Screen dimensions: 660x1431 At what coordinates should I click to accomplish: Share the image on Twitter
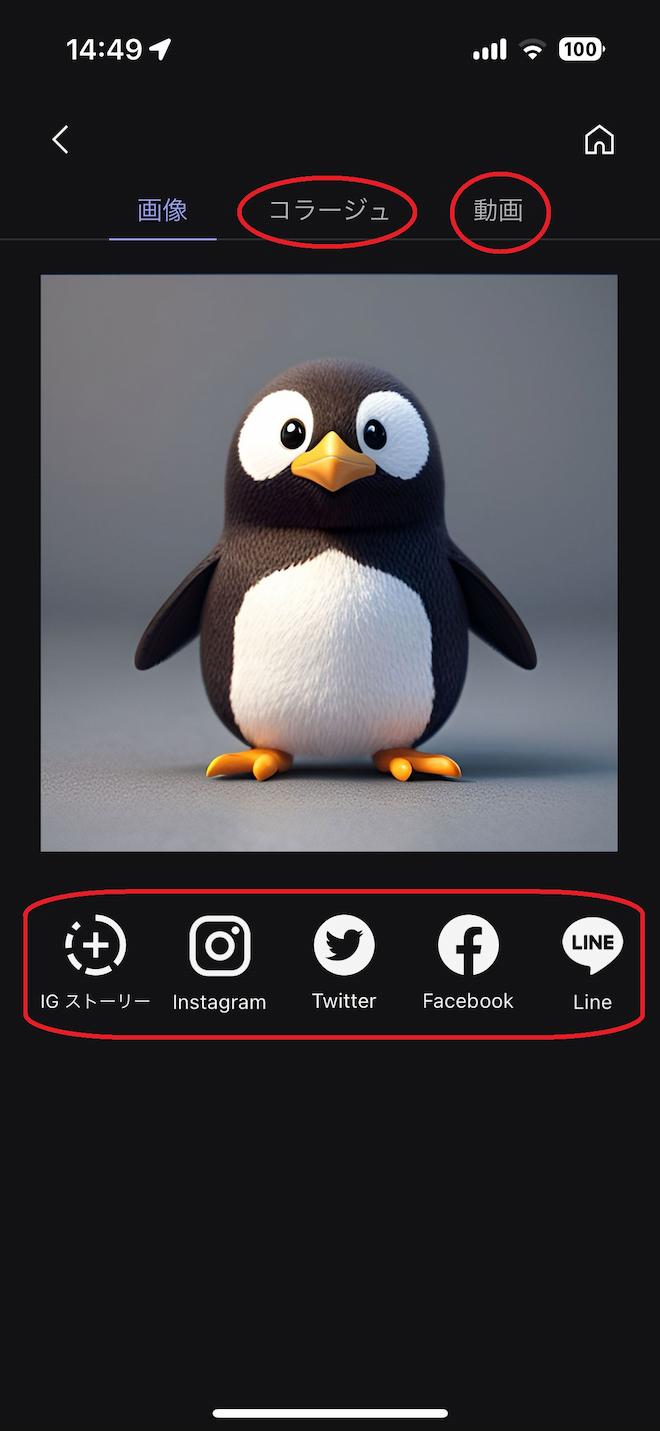click(344, 960)
